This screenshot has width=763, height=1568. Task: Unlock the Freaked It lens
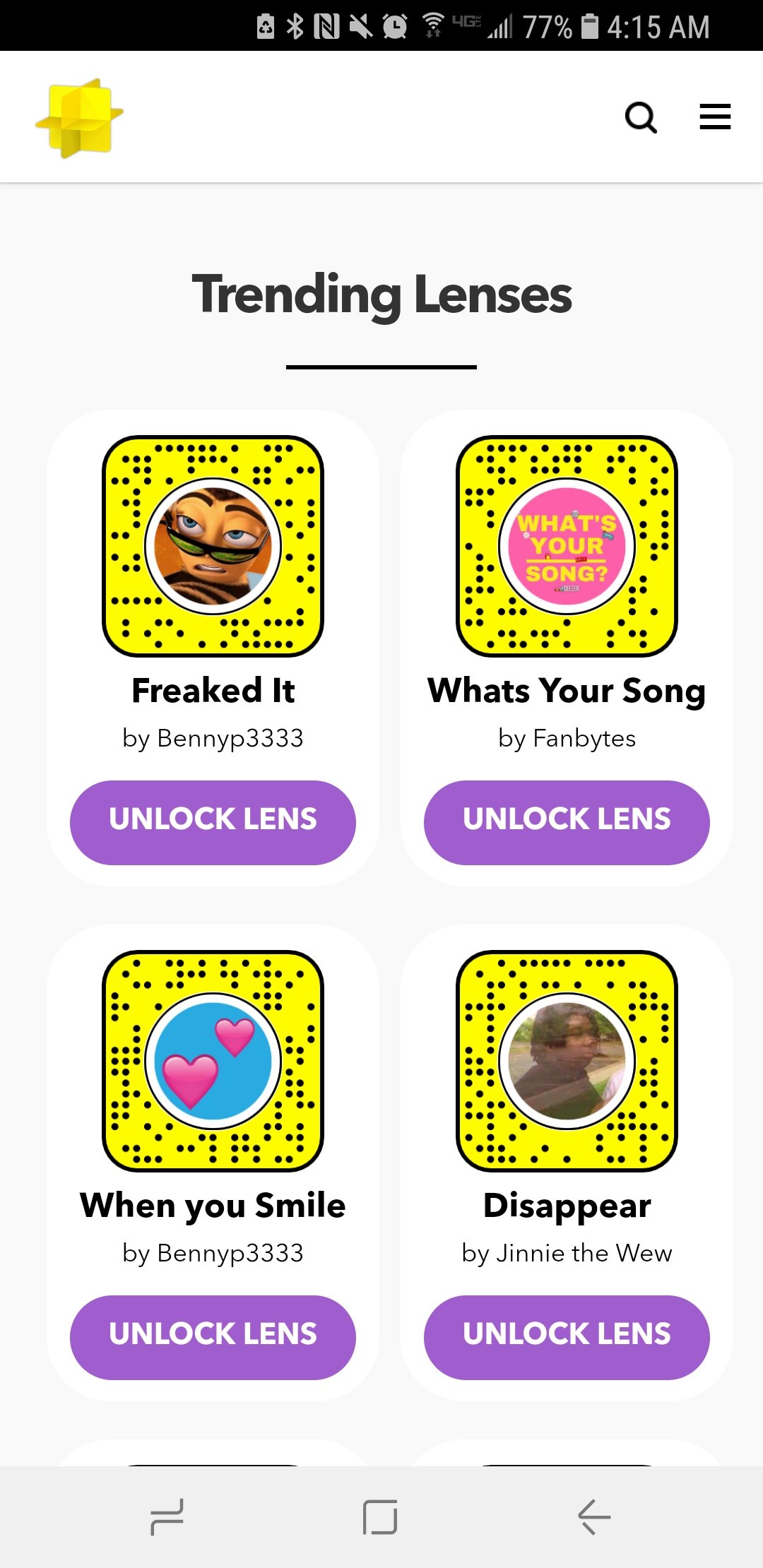pyautogui.click(x=213, y=822)
